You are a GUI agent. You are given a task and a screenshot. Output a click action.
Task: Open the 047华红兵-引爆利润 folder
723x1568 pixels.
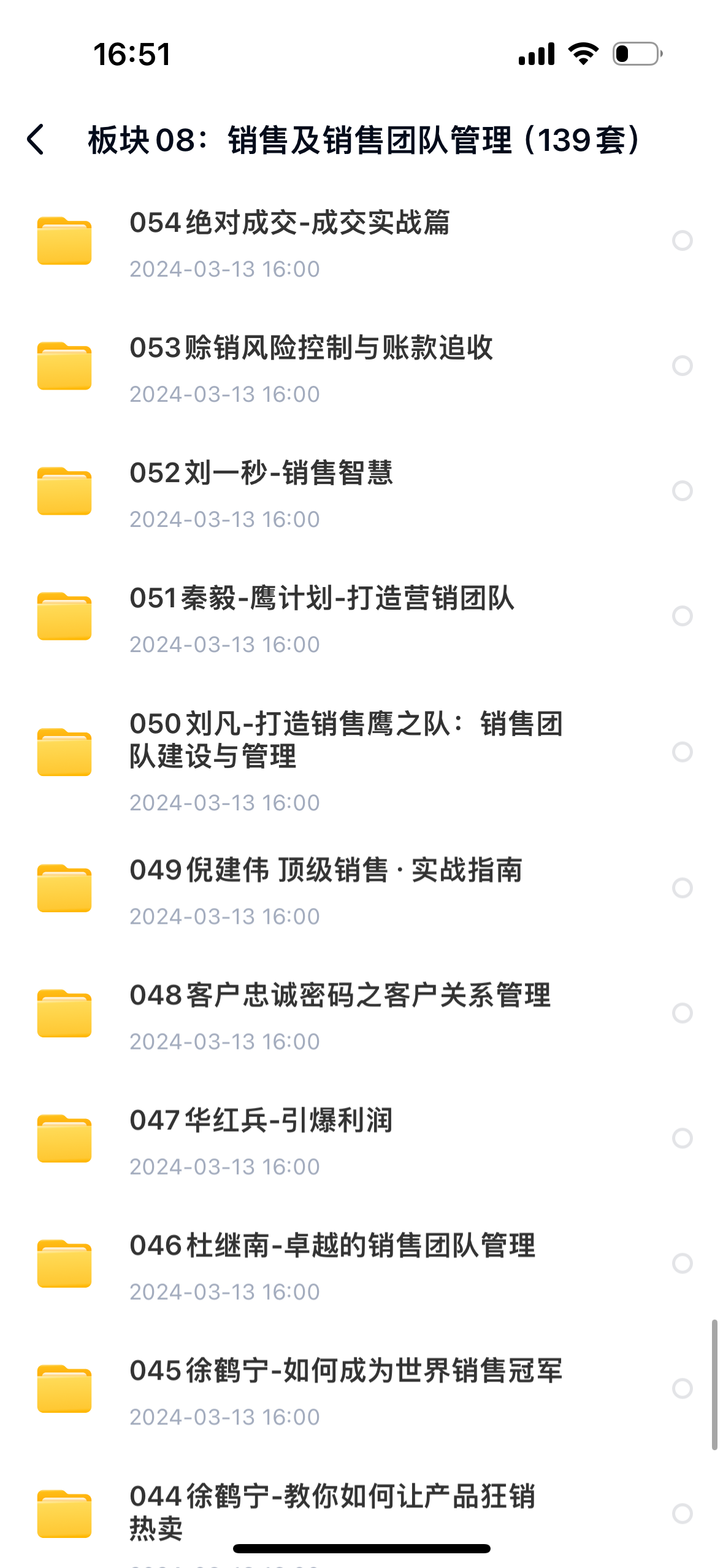[261, 1121]
